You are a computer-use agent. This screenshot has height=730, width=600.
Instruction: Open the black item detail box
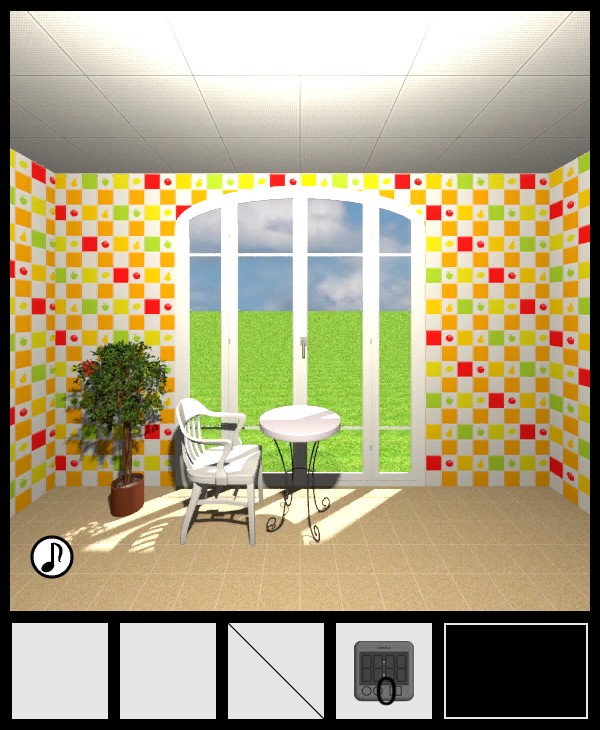pyautogui.click(x=516, y=671)
